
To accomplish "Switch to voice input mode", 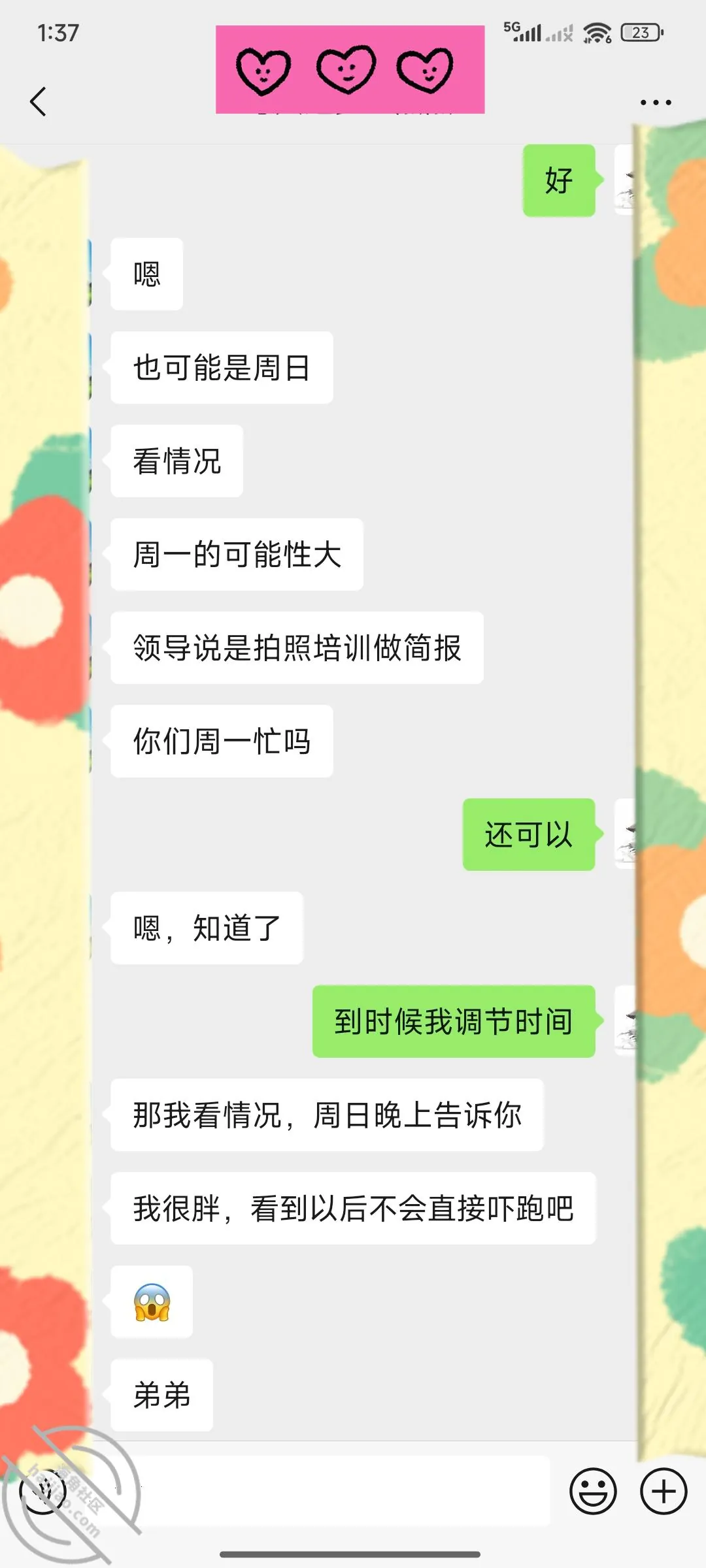I will [44, 1491].
